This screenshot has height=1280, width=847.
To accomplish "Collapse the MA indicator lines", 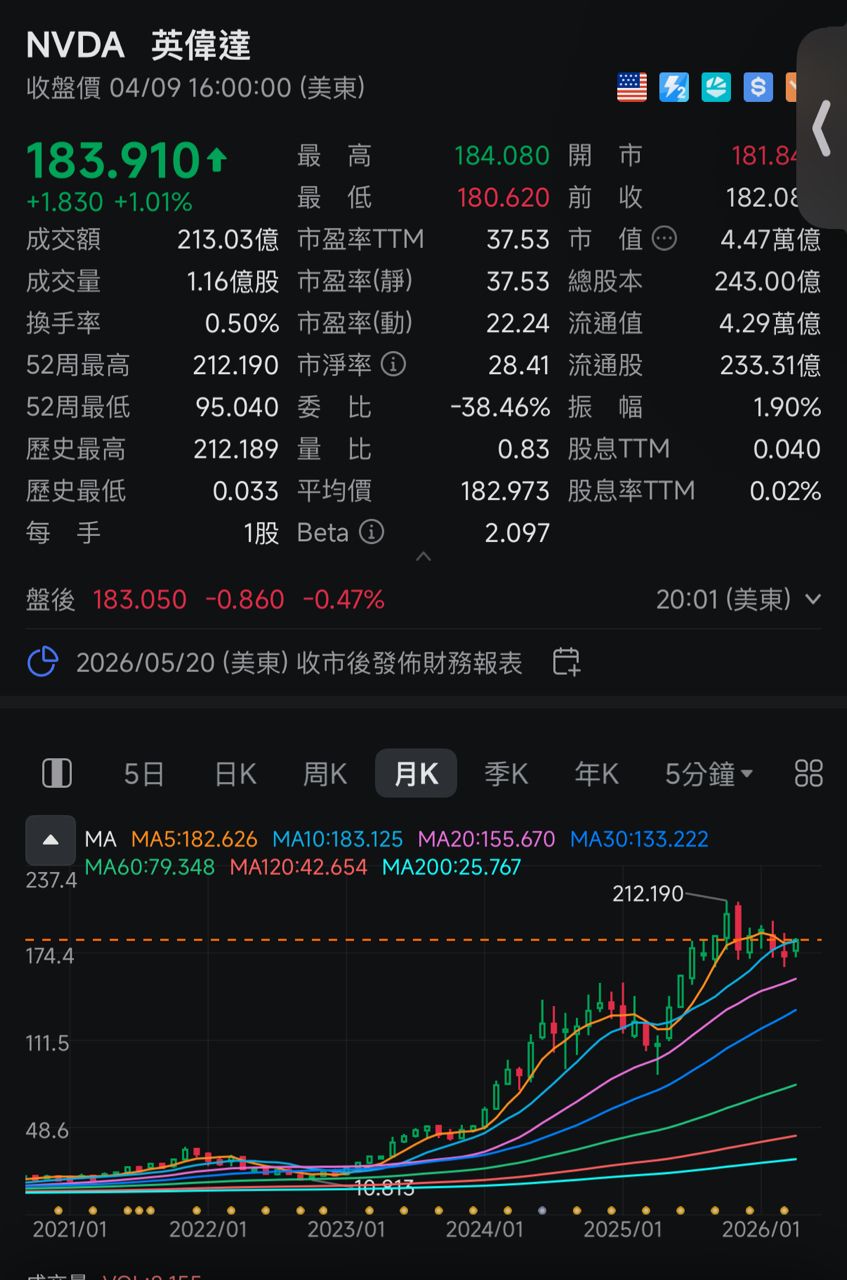I will coord(51,840).
